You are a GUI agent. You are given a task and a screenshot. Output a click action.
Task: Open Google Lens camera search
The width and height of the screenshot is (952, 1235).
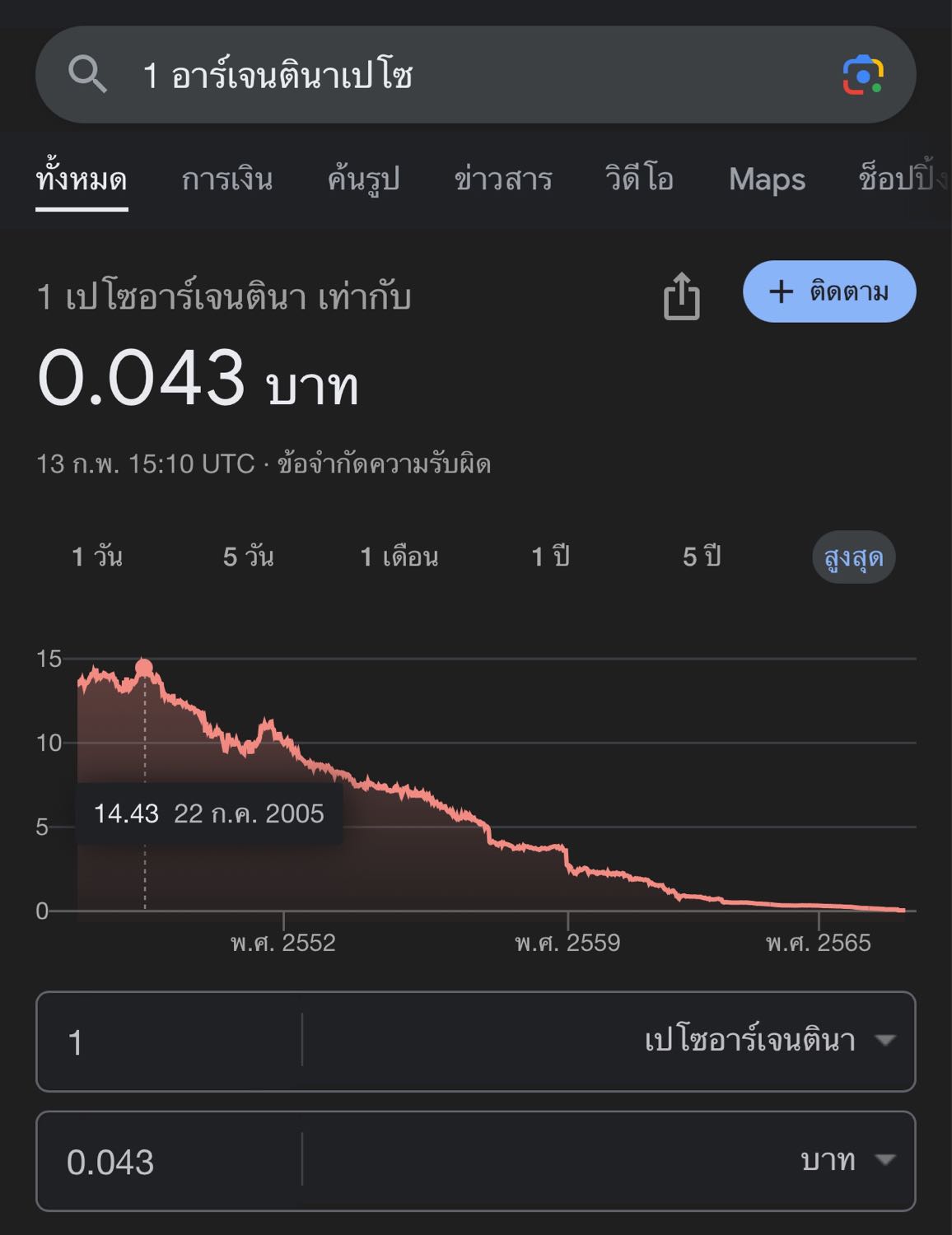[x=862, y=75]
